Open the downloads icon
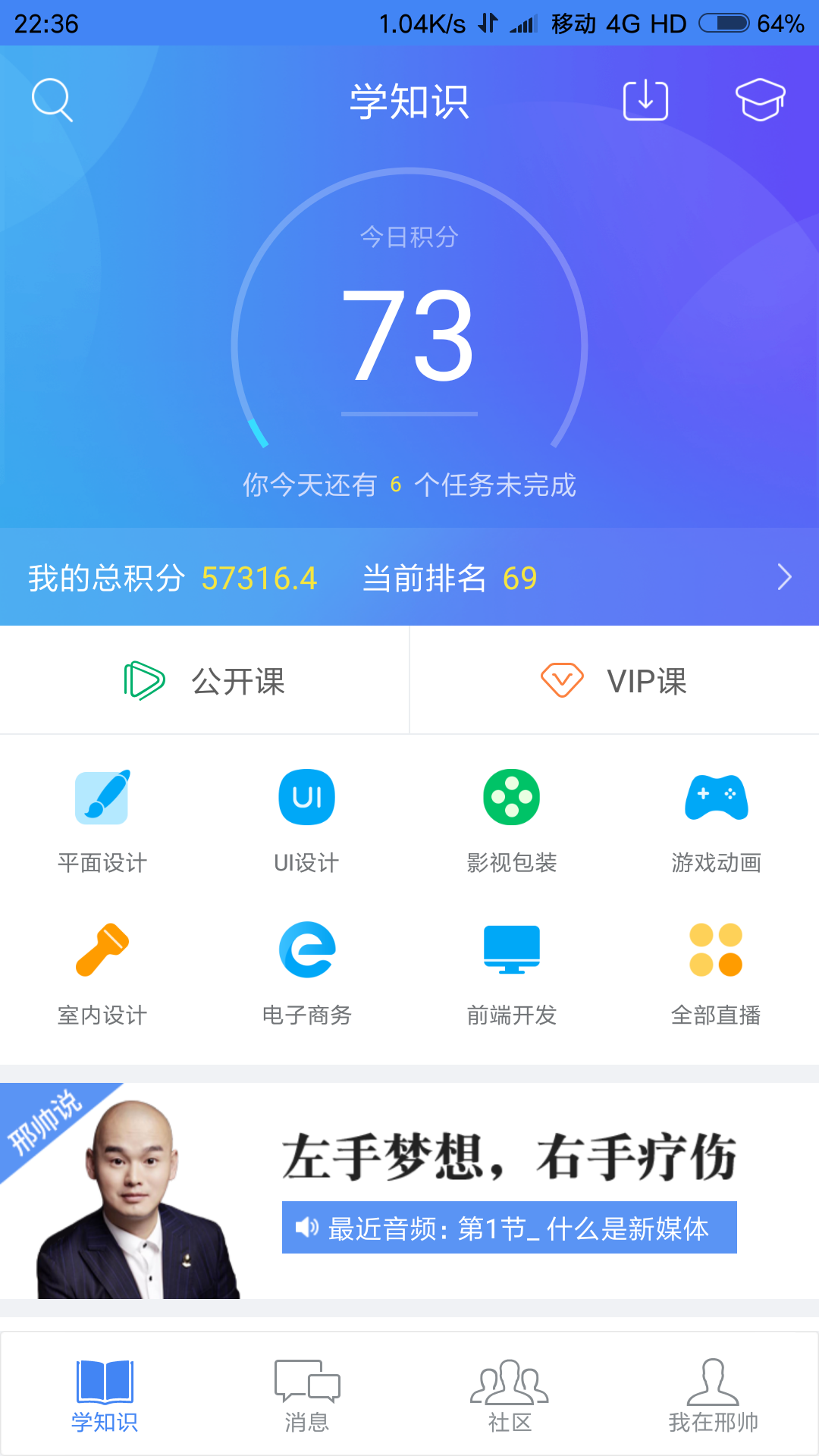 (645, 100)
